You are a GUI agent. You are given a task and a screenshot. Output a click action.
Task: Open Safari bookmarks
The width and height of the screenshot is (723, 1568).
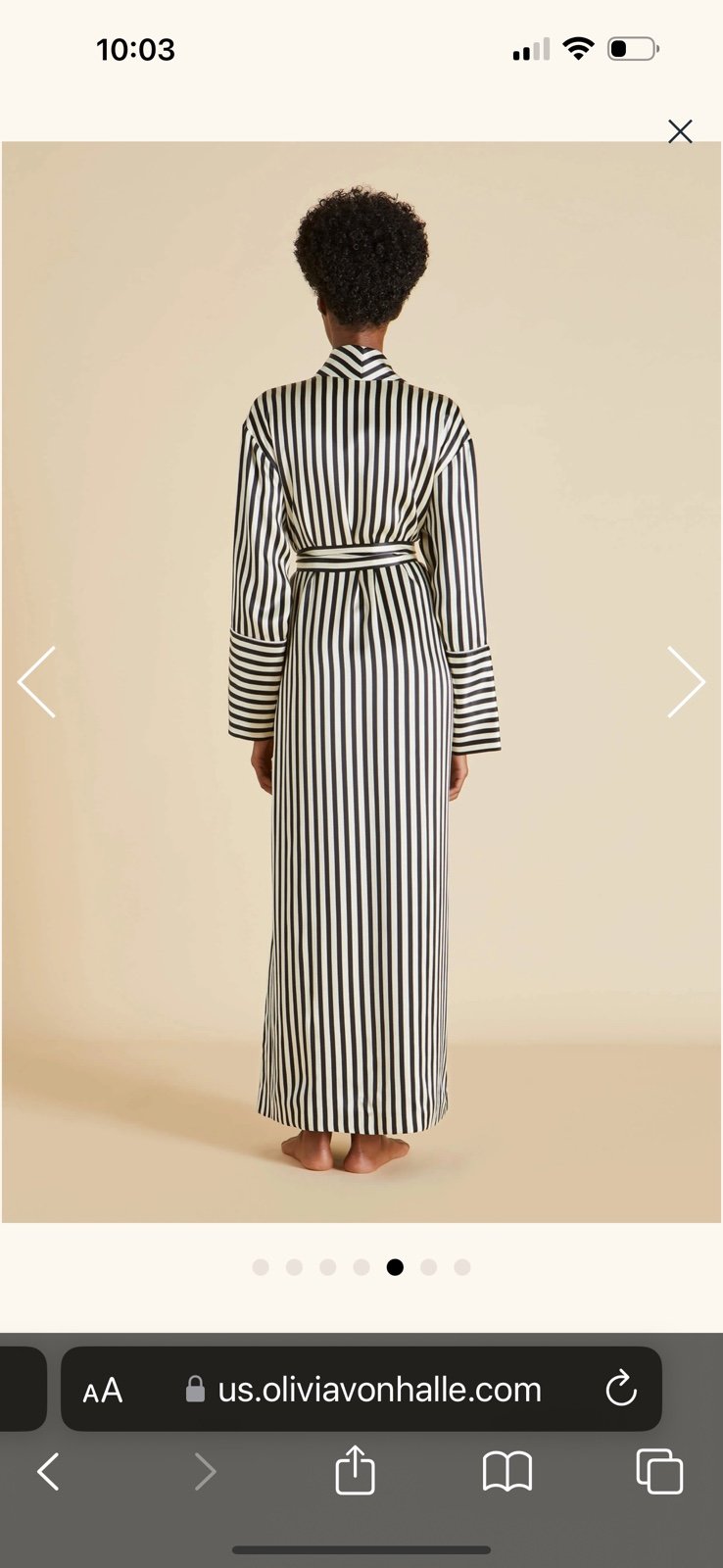pos(507,1471)
